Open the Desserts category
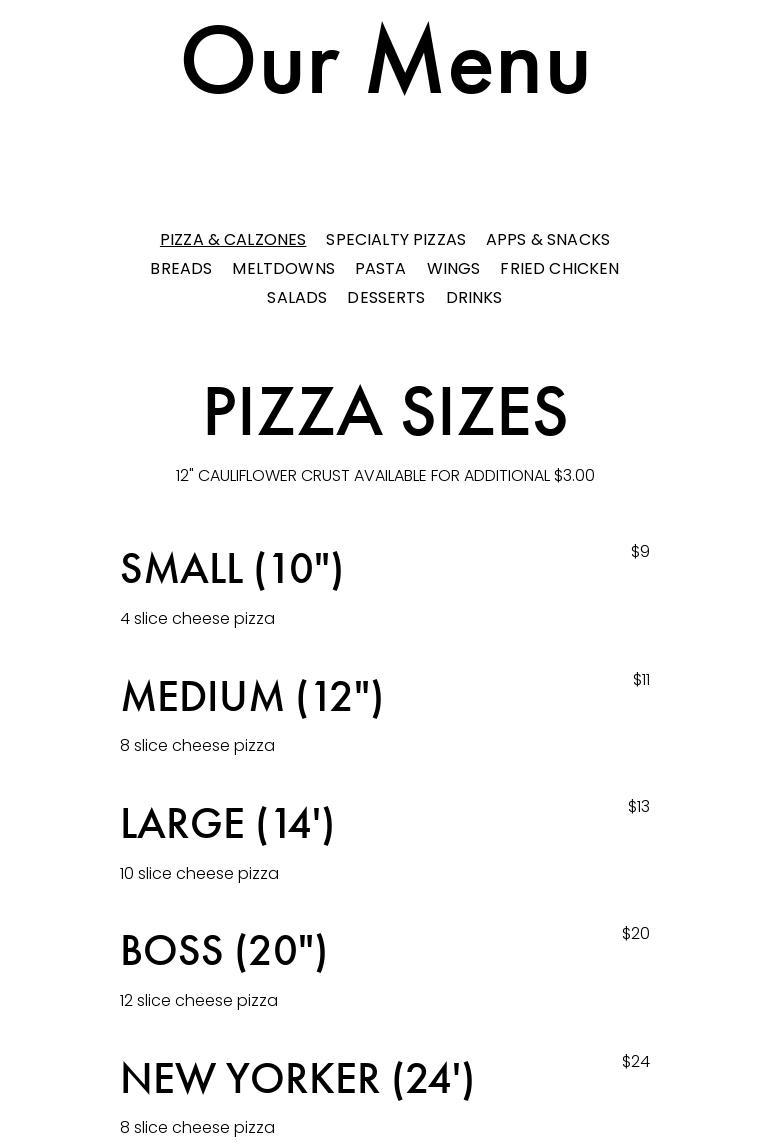Screen dimensions: 770x1146 [386, 298]
